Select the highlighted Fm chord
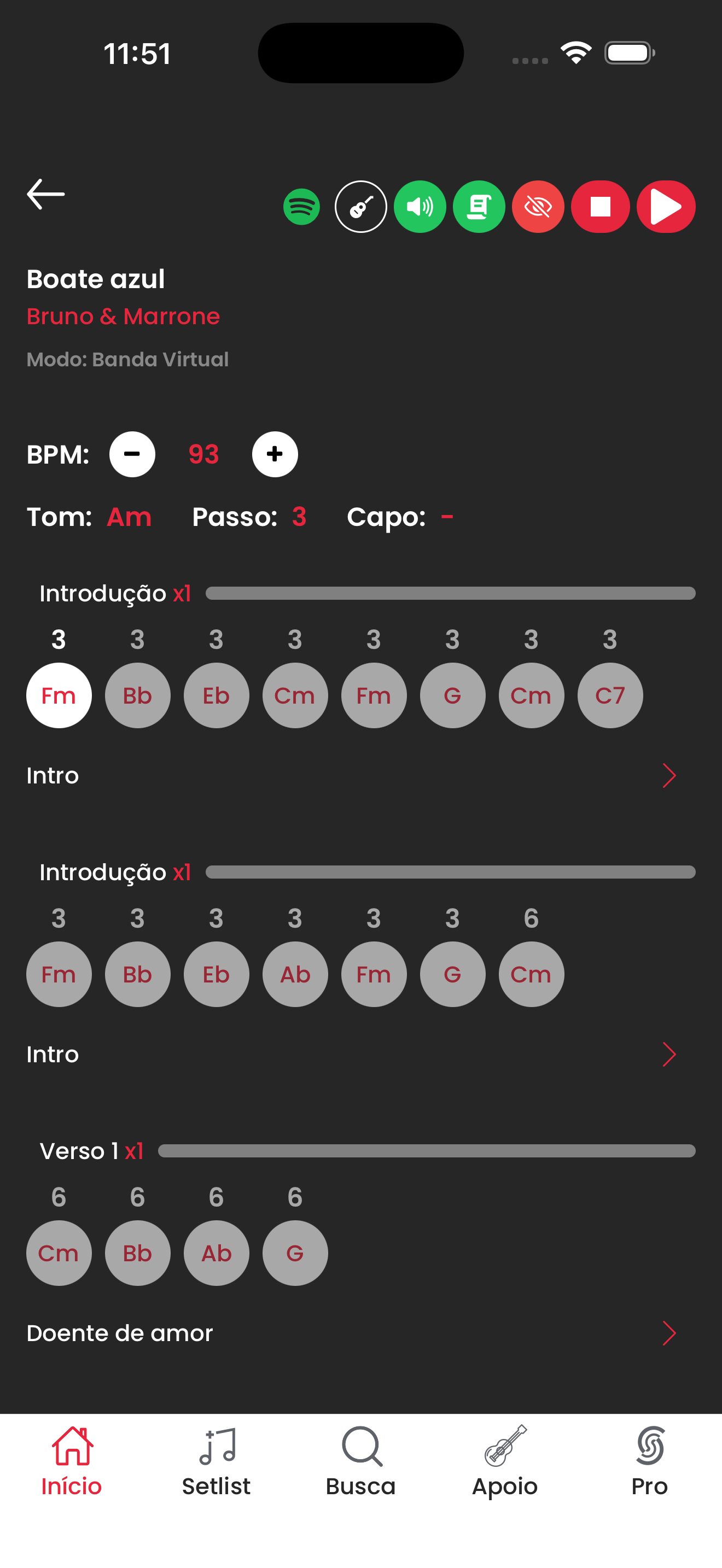 59,695
